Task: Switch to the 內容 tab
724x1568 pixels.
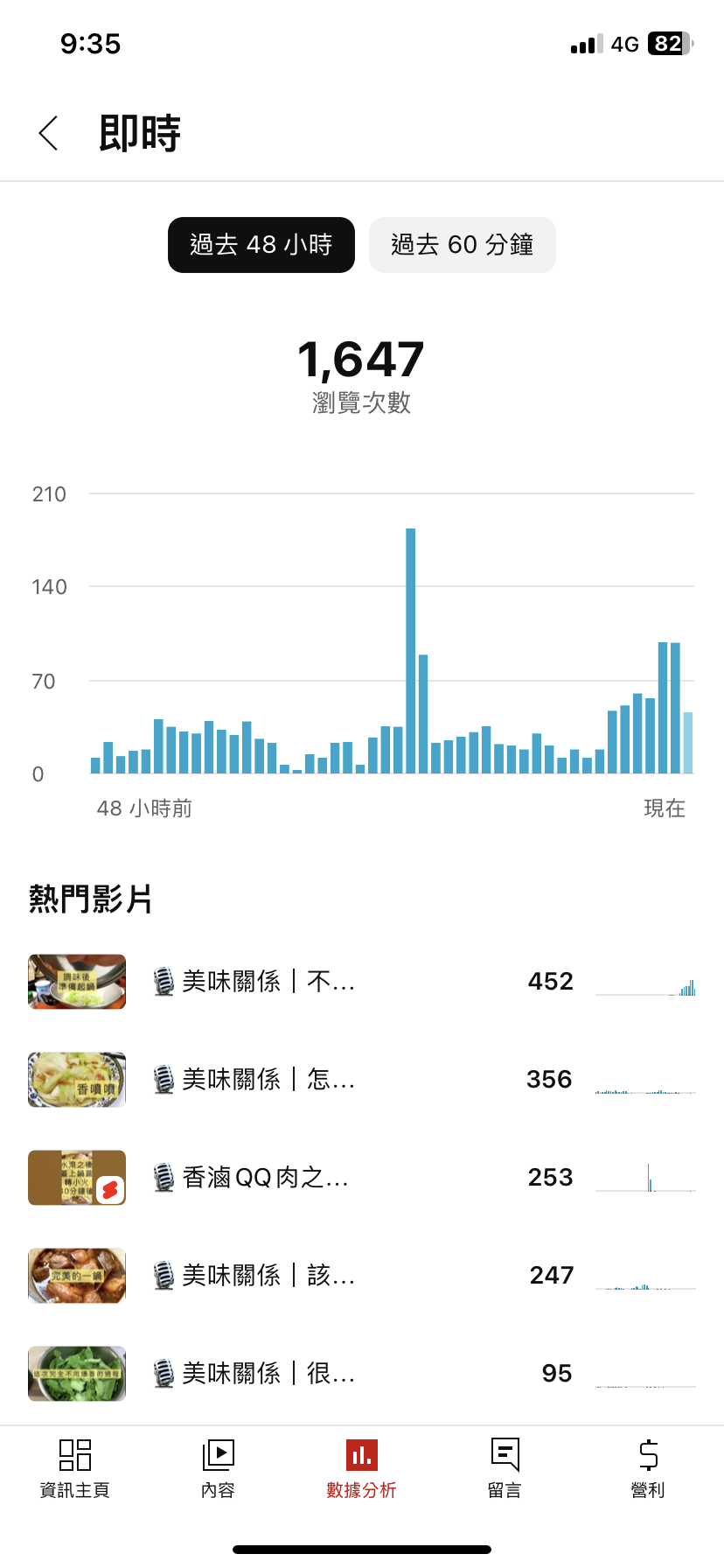Action: point(218,1468)
